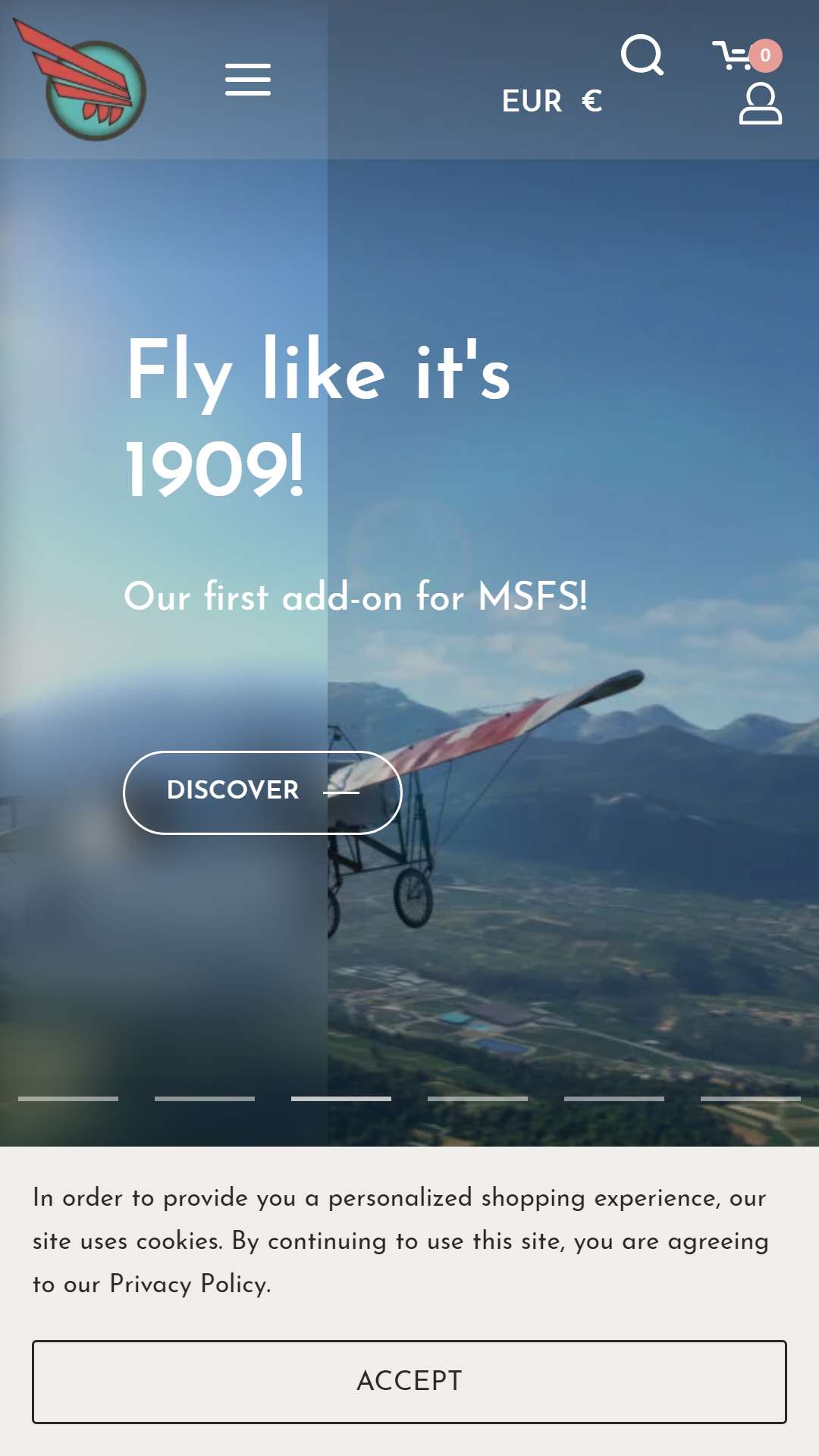The height and width of the screenshot is (1456, 819).
Task: View the shopping cart
Action: coord(746,55)
